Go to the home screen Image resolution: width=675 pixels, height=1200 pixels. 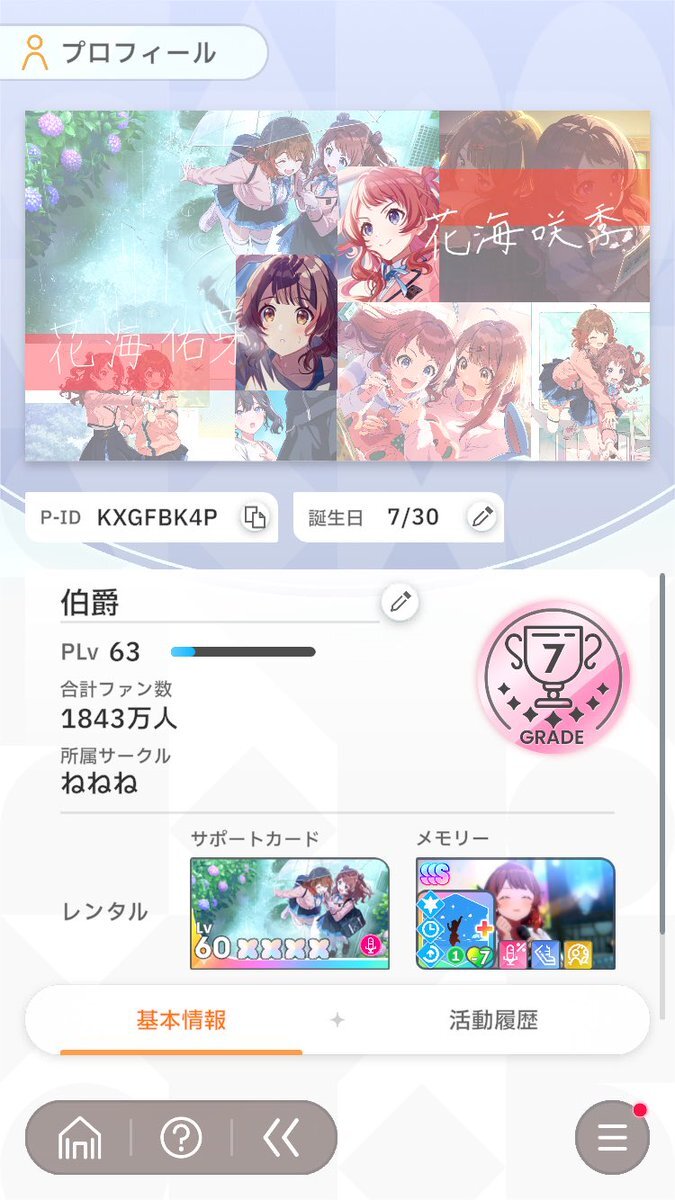pos(80,1137)
